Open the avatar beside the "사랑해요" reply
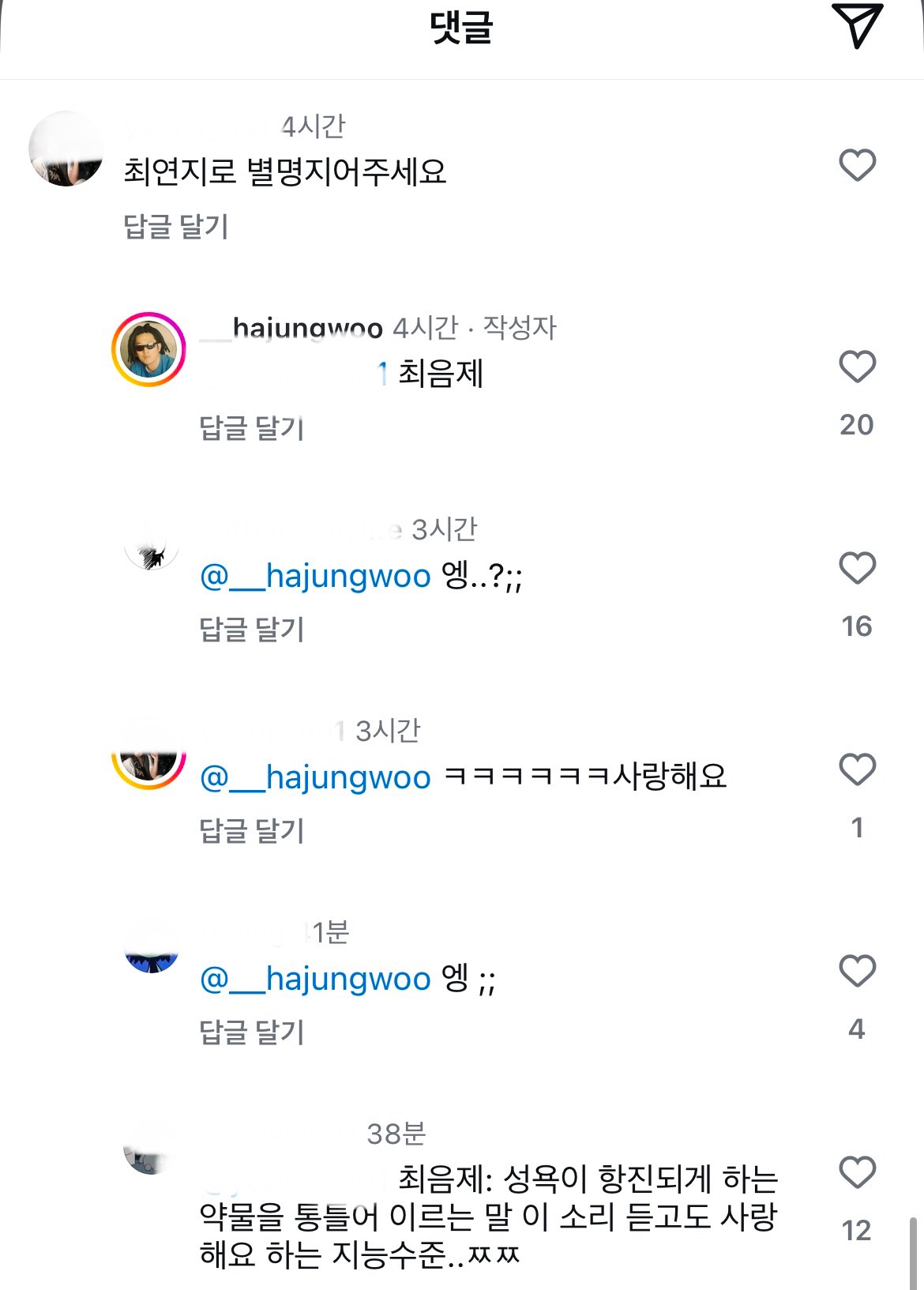Screen dimensions: 924x1290 150,758
